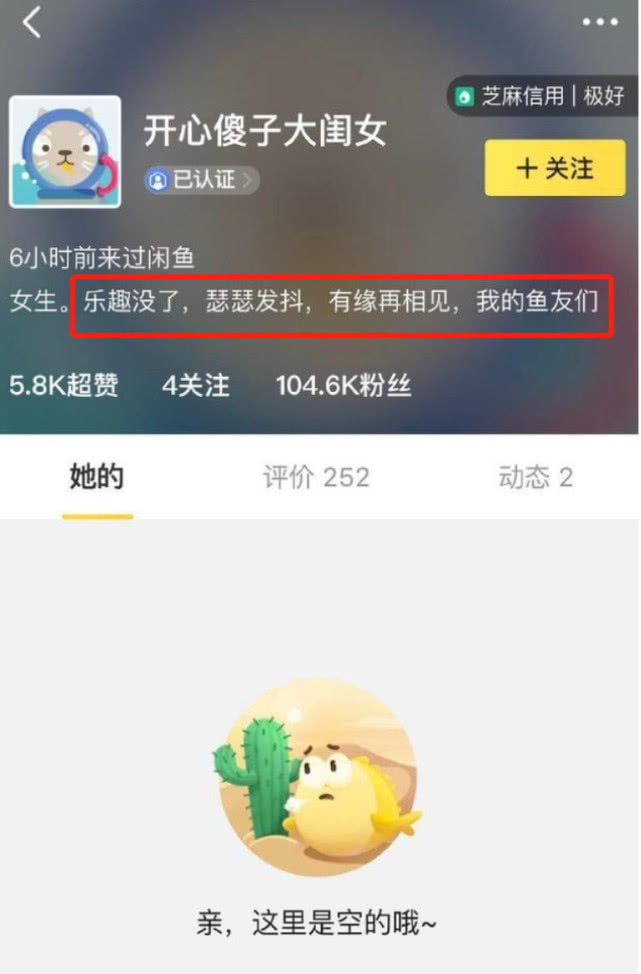Open the 已认证 verification details

[x=201, y=180]
